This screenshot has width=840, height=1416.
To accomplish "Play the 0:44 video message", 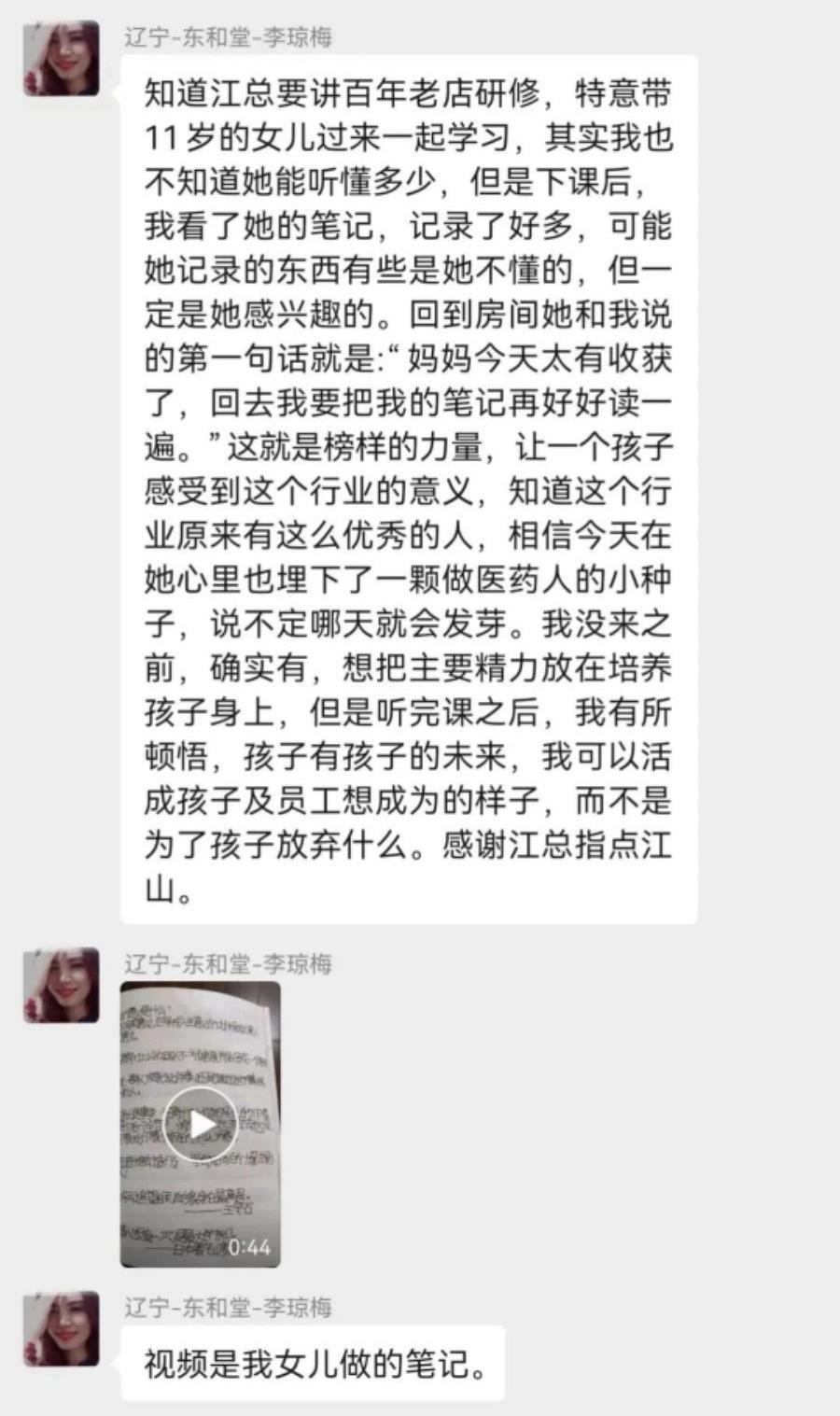I will [200, 1125].
